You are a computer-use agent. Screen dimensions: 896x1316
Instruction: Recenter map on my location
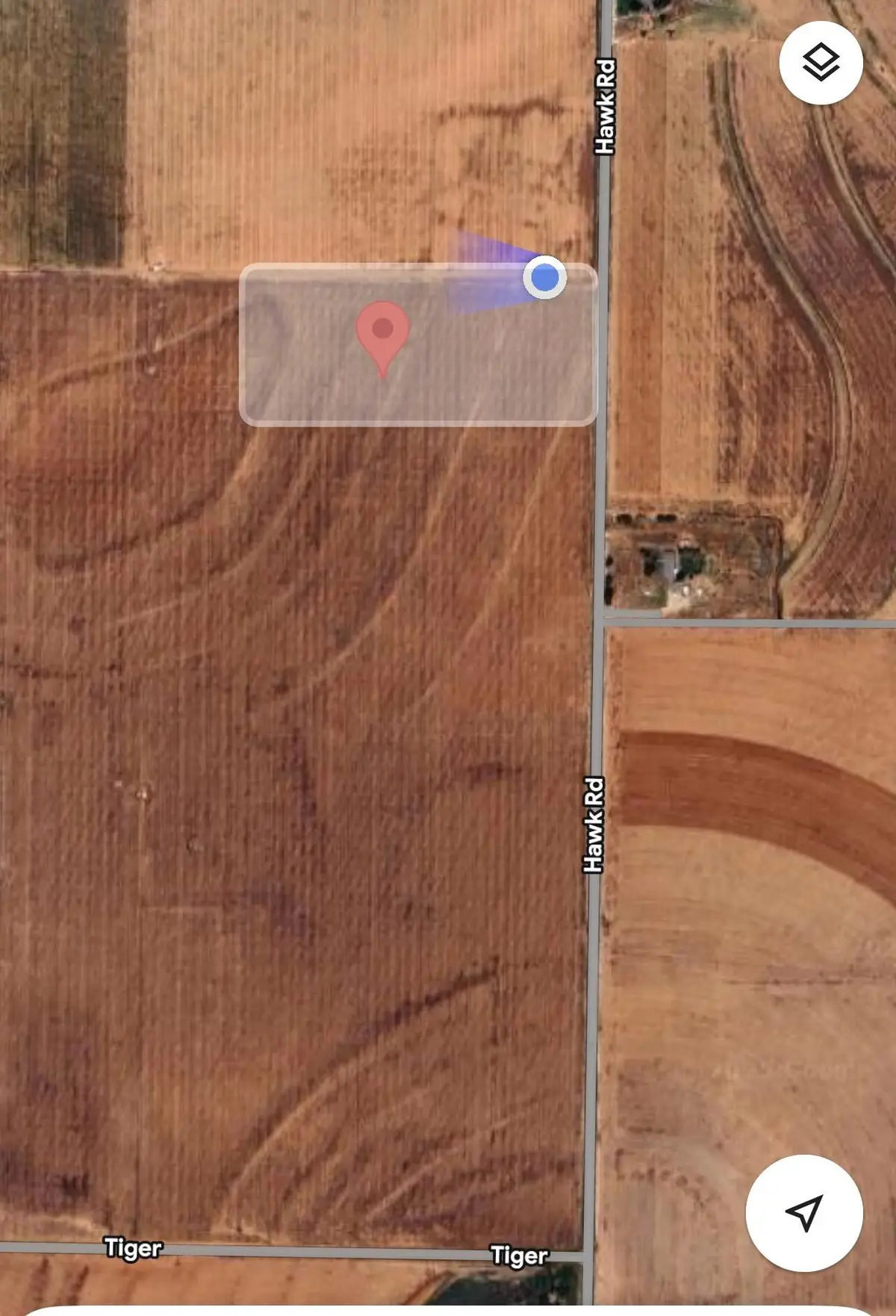804,1213
